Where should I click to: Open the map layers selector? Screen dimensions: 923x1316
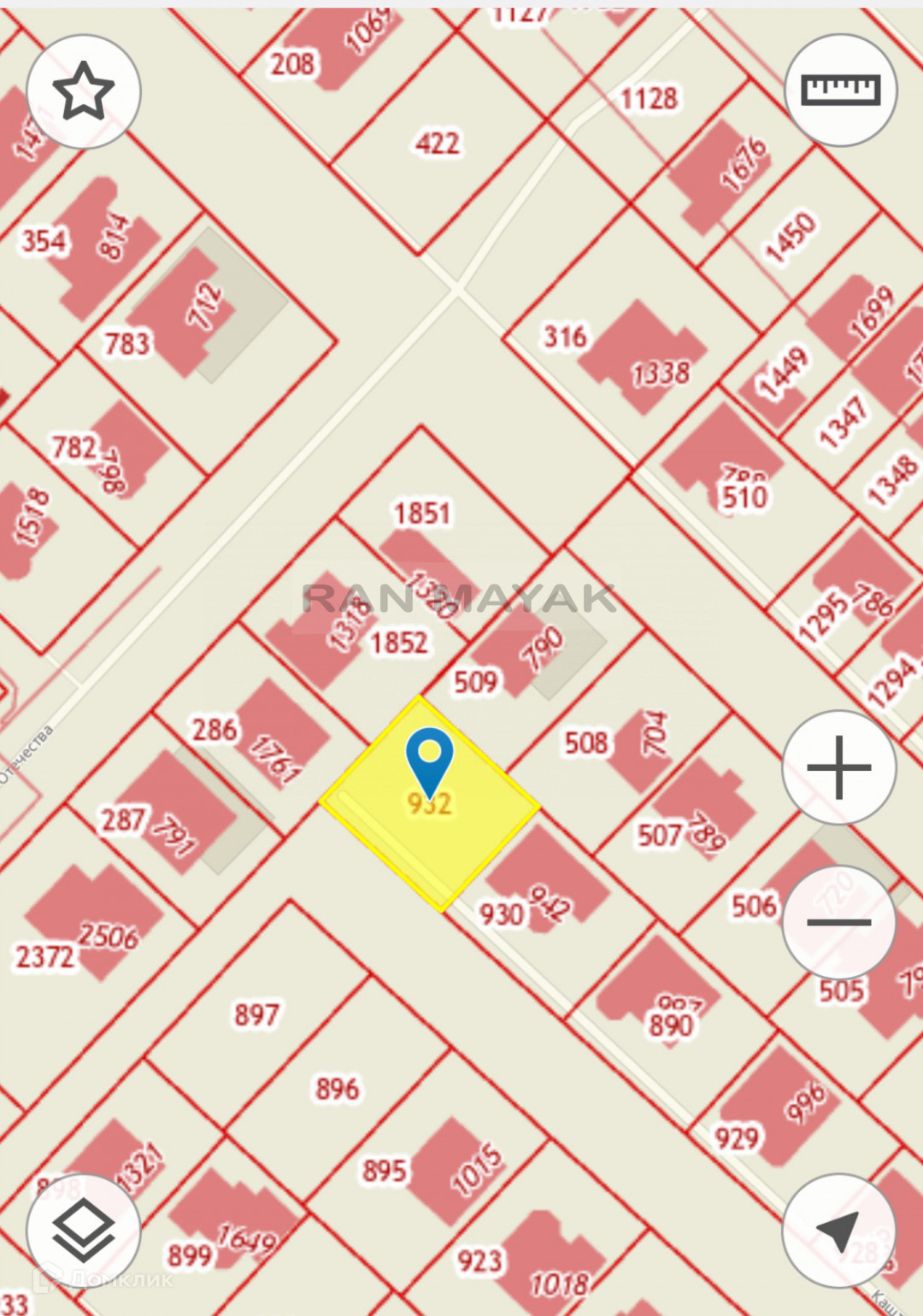pyautogui.click(x=83, y=1231)
